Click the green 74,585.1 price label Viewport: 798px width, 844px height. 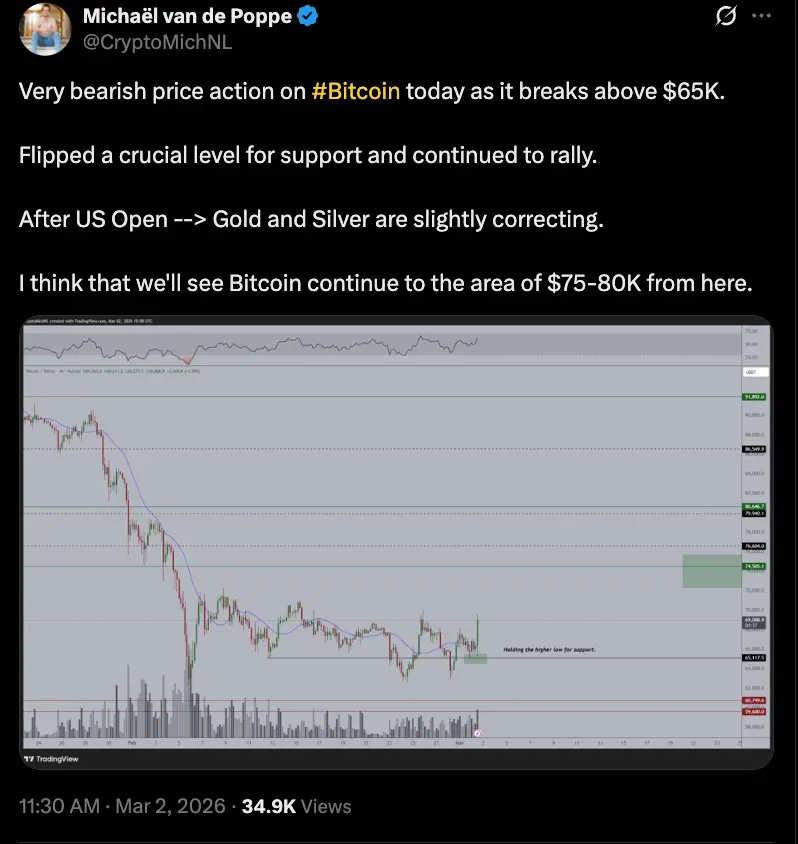click(x=754, y=567)
